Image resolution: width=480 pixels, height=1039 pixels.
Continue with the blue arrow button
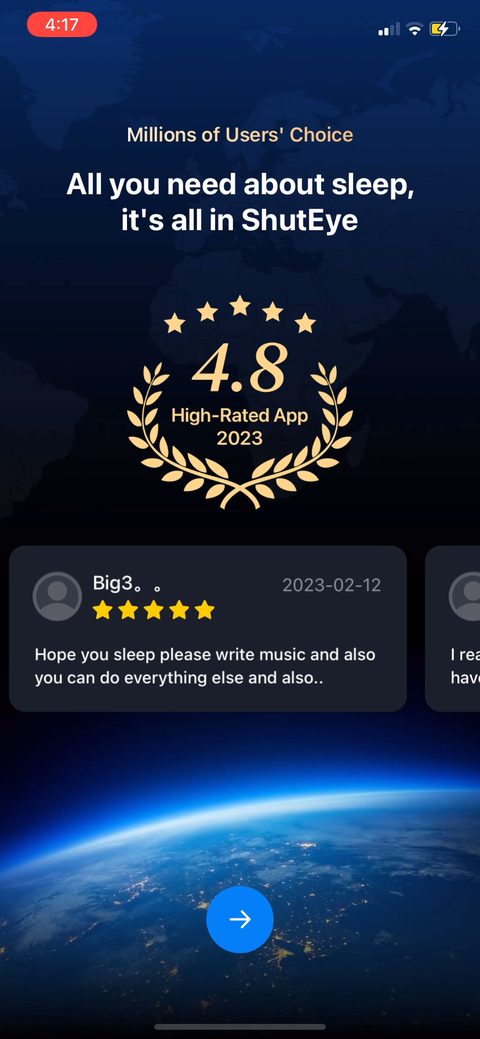coord(240,919)
